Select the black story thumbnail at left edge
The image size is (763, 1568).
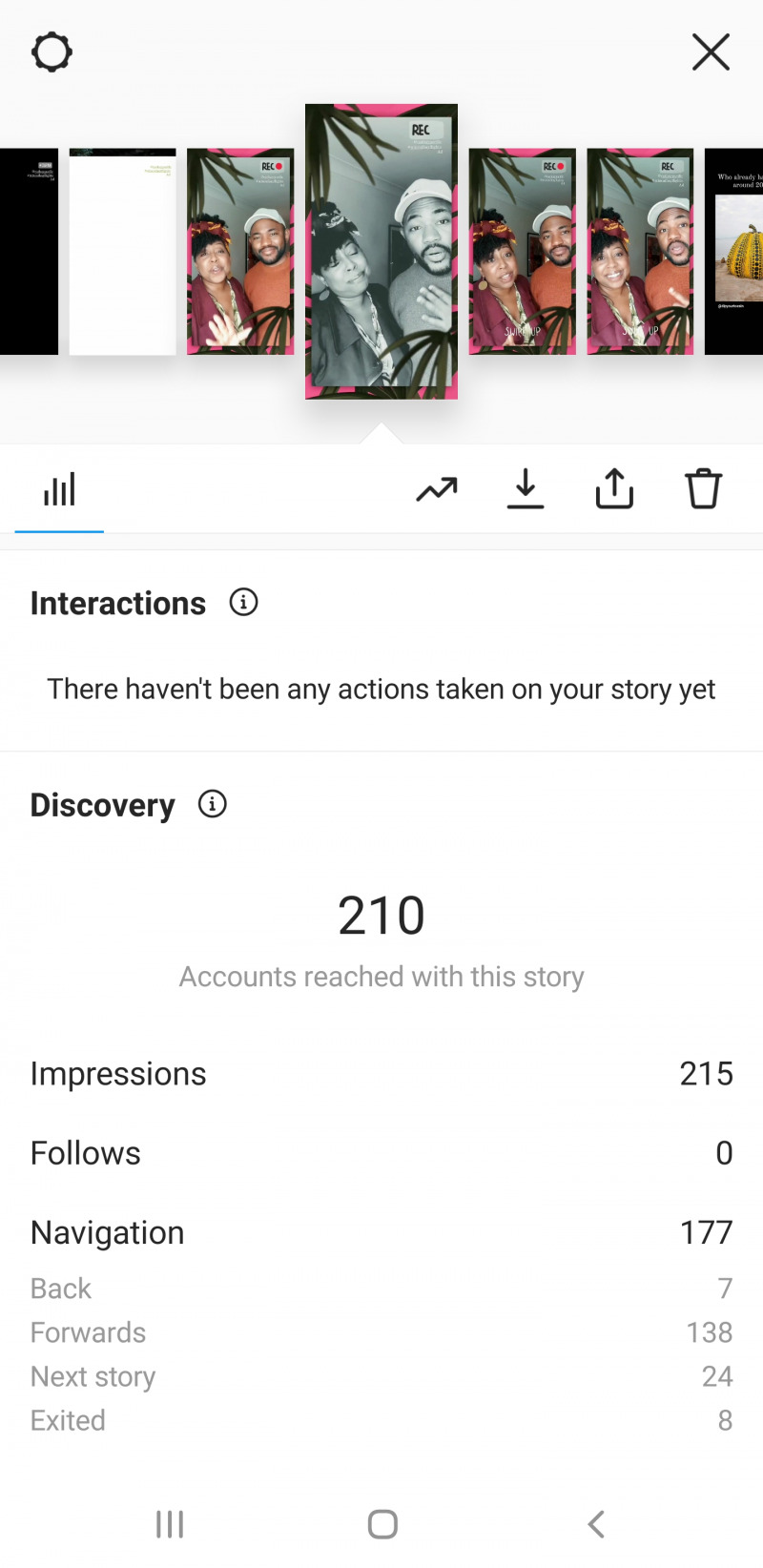[27, 252]
